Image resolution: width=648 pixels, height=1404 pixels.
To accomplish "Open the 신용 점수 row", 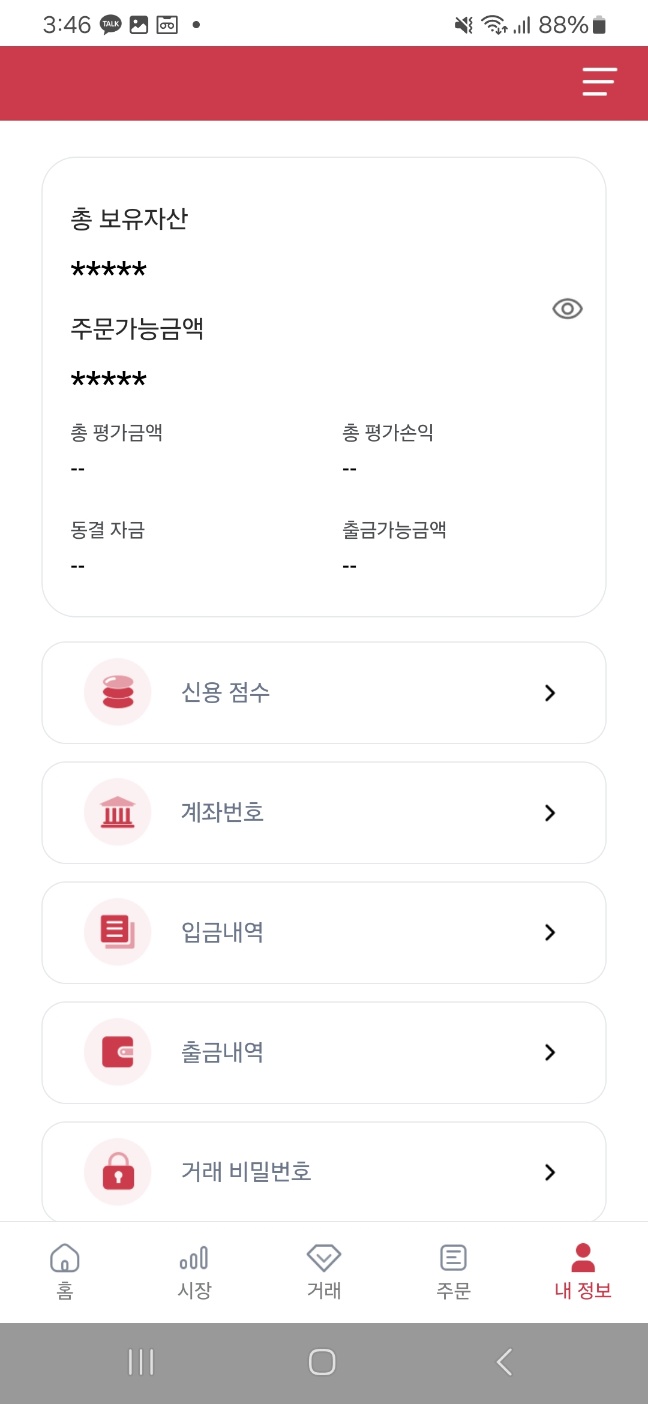I will click(324, 693).
